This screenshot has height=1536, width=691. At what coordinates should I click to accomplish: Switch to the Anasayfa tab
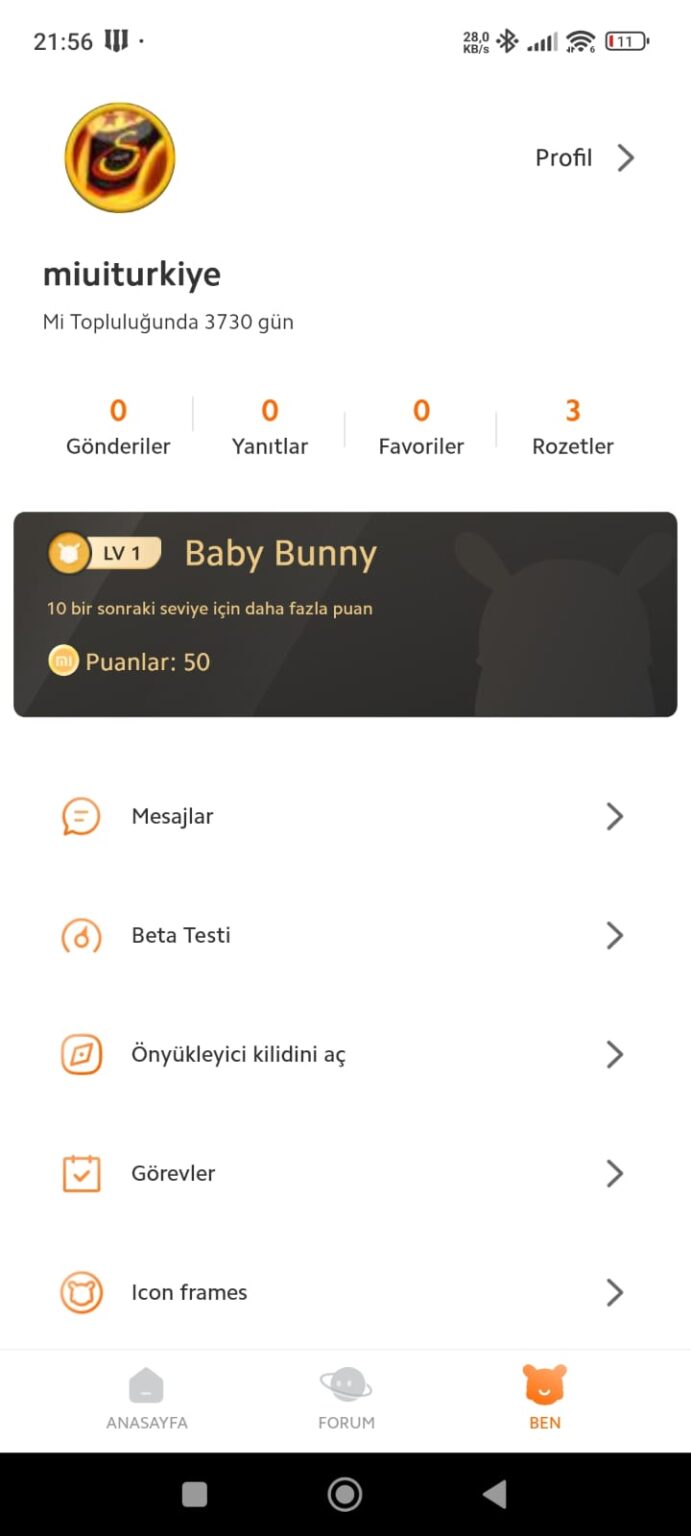[x=147, y=1400]
